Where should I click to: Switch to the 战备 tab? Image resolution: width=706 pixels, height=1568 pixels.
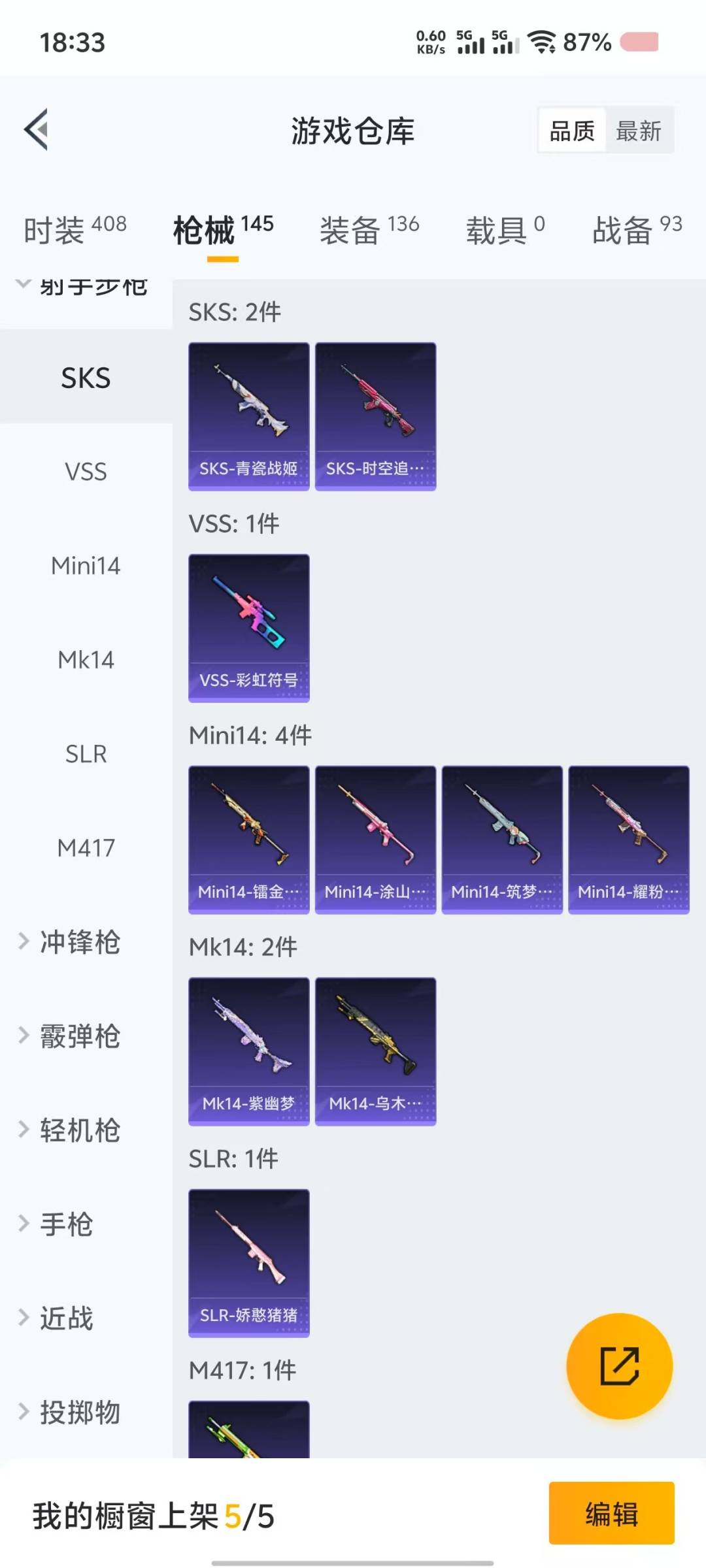pos(637,230)
